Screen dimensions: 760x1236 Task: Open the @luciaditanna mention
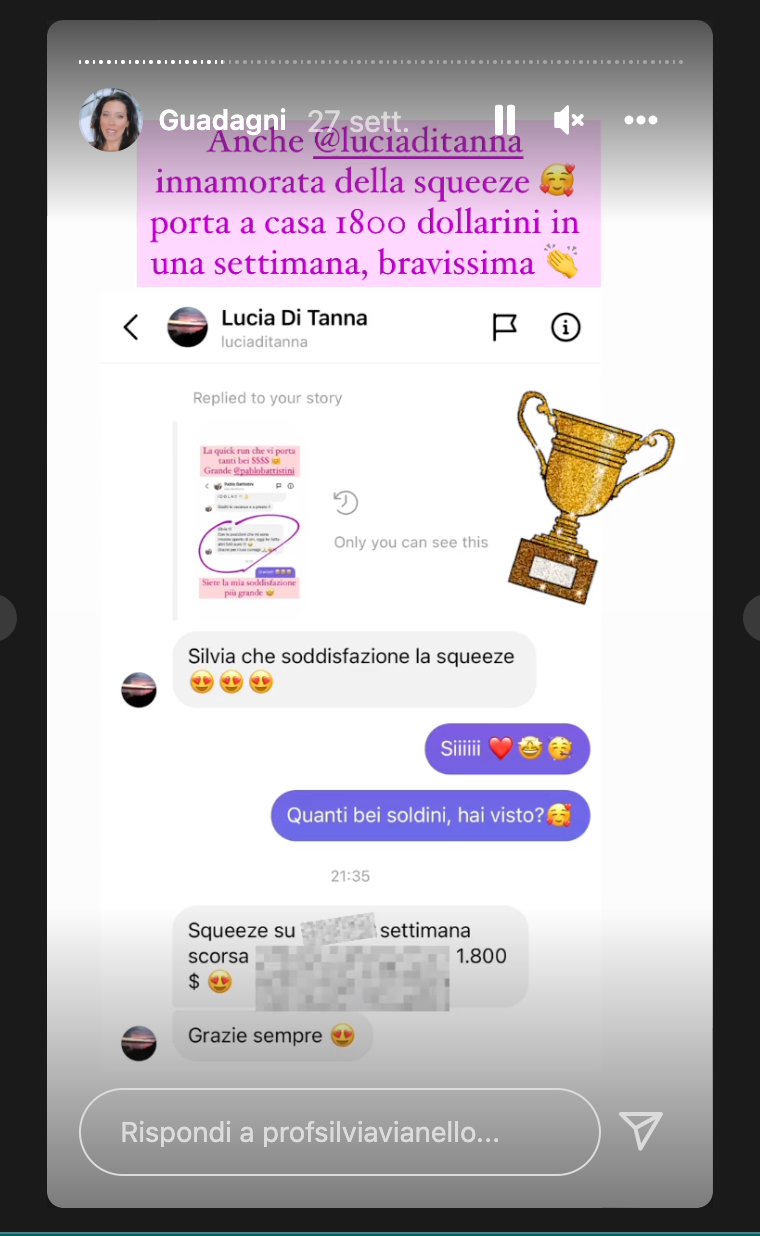click(418, 143)
